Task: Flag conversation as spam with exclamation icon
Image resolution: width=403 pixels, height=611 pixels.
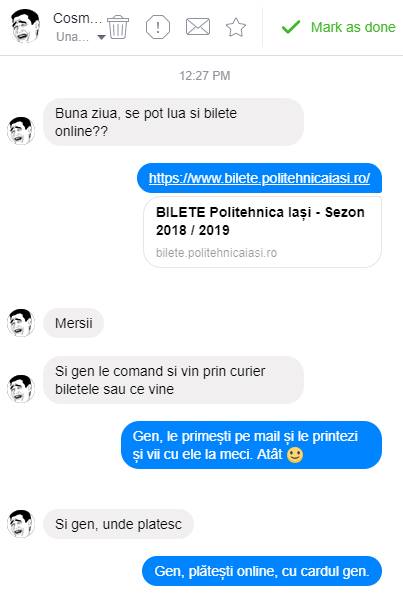Action: click(x=158, y=27)
